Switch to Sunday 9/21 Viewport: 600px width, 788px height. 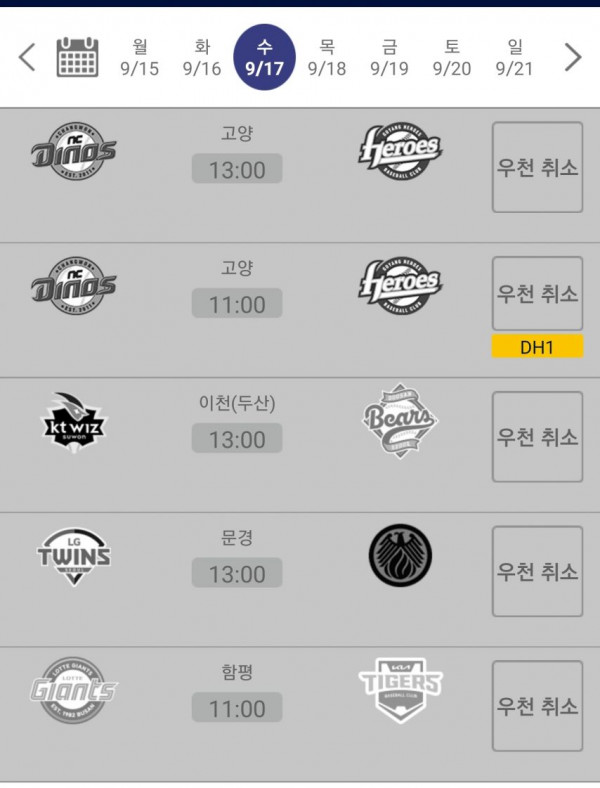[515, 57]
